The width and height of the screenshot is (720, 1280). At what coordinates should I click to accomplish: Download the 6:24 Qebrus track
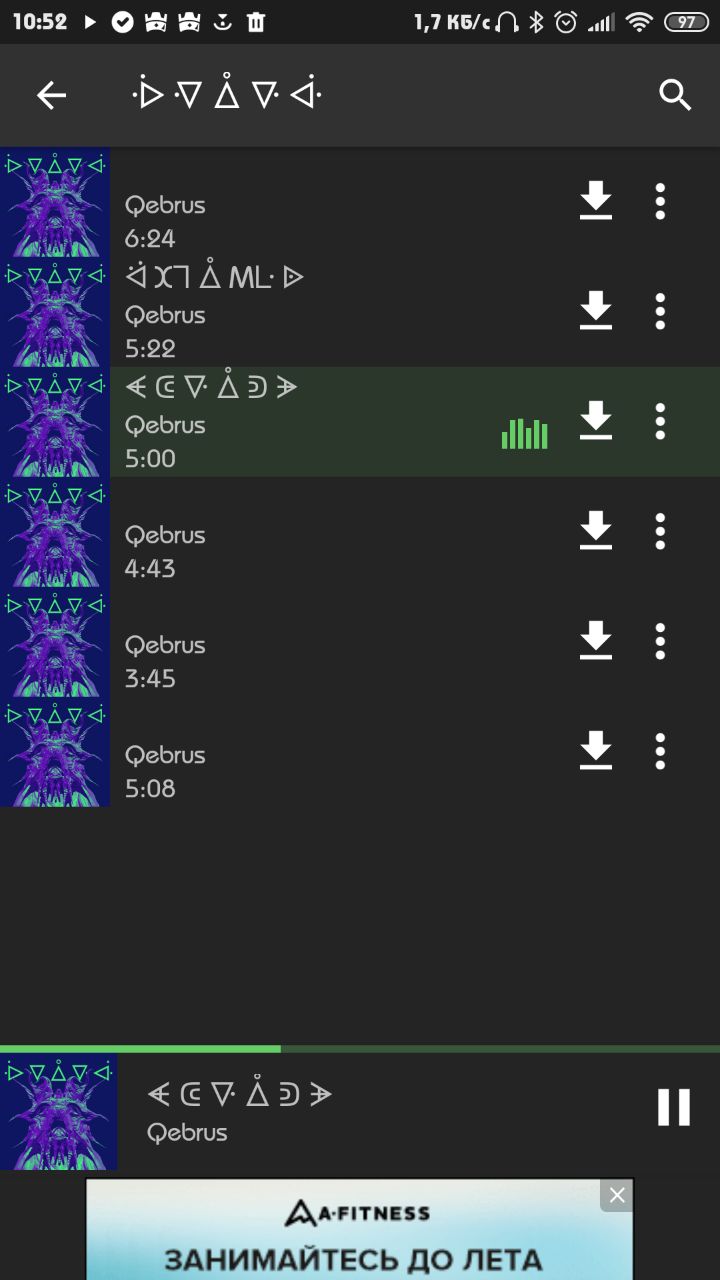[x=596, y=201]
